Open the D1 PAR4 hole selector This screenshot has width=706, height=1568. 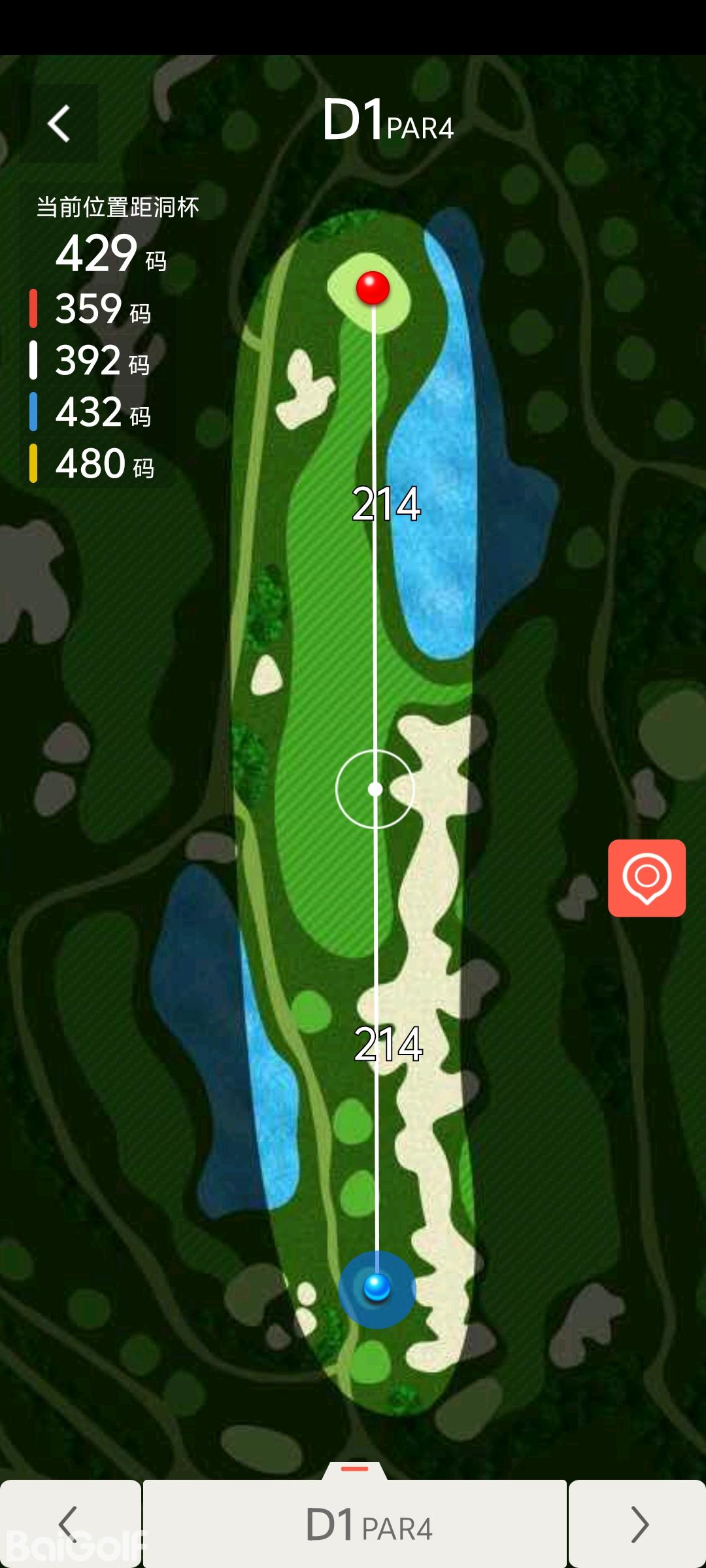coord(355,1524)
